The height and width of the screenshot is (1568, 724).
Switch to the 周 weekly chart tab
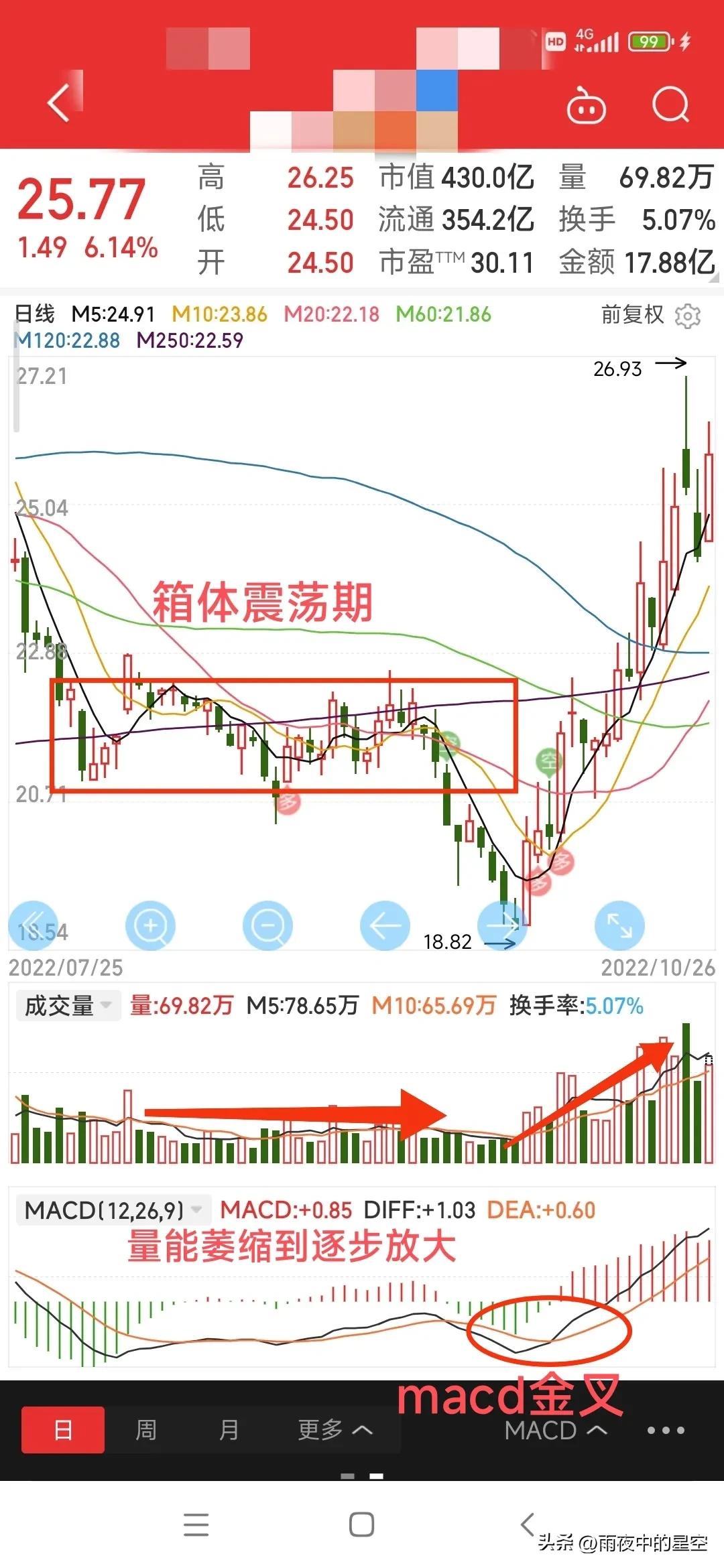[145, 1430]
